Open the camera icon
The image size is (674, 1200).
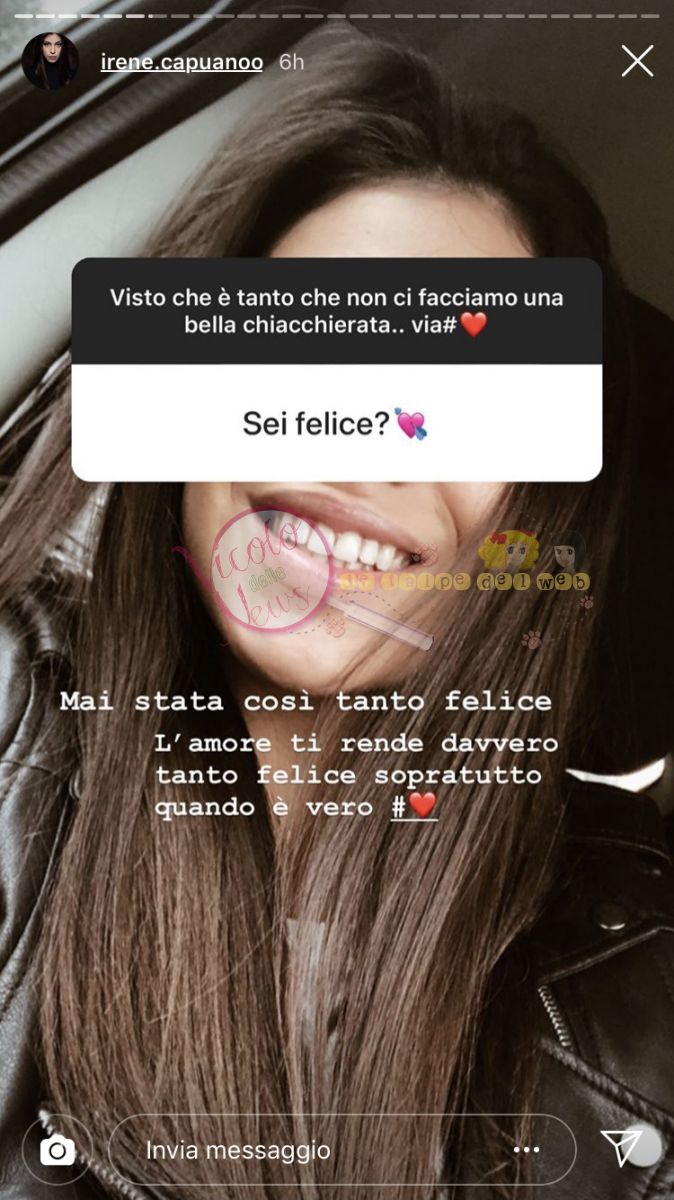(57, 1150)
